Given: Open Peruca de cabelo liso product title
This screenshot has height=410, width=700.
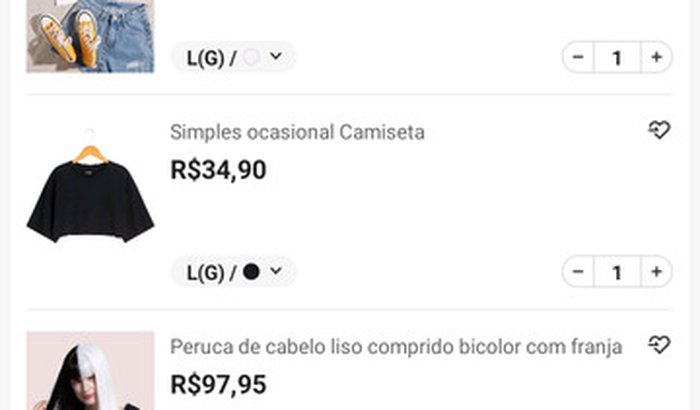Looking at the screenshot, I should coord(396,347).
